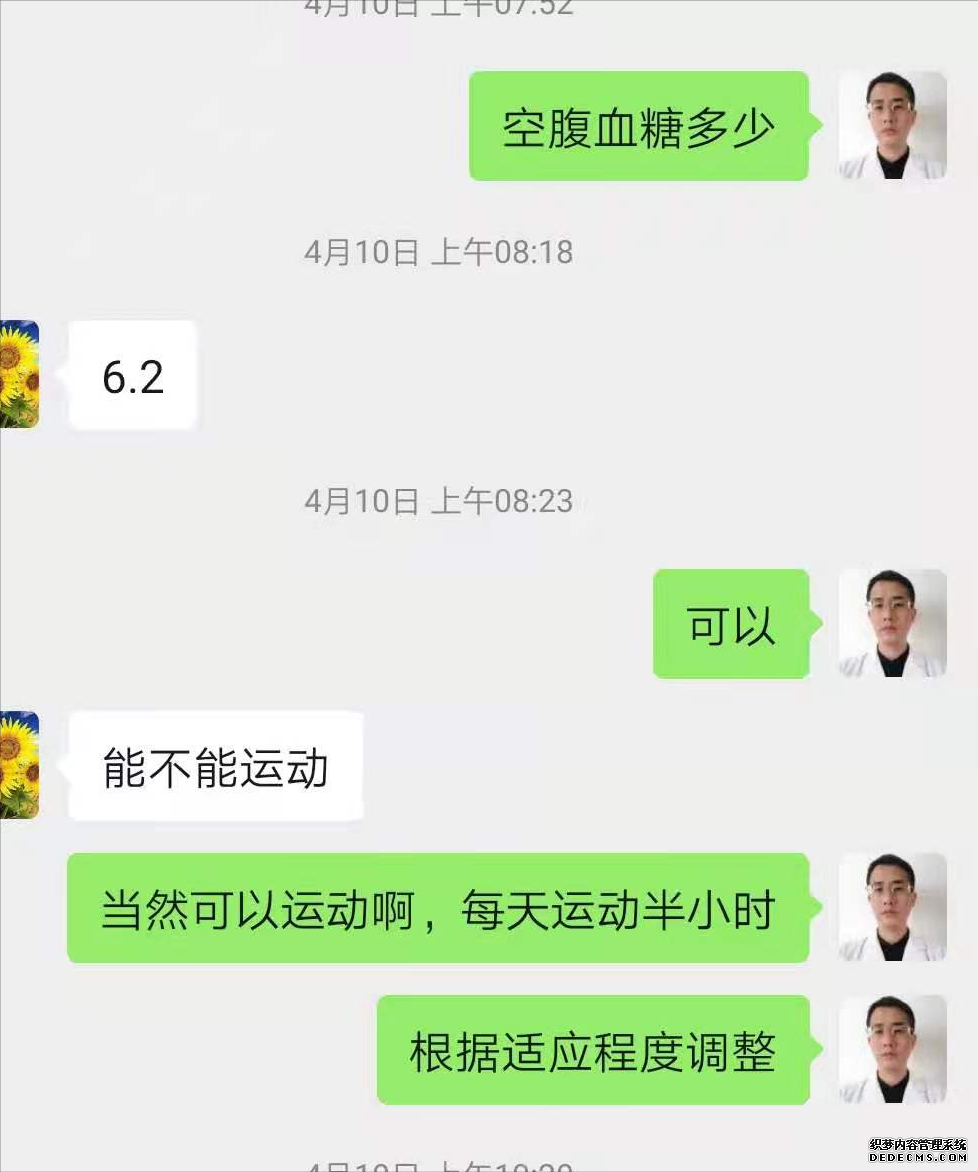Viewport: 978px width, 1172px height.
Task: Tap sunflower avatar next to "6.2"
Action: [x=19, y=375]
